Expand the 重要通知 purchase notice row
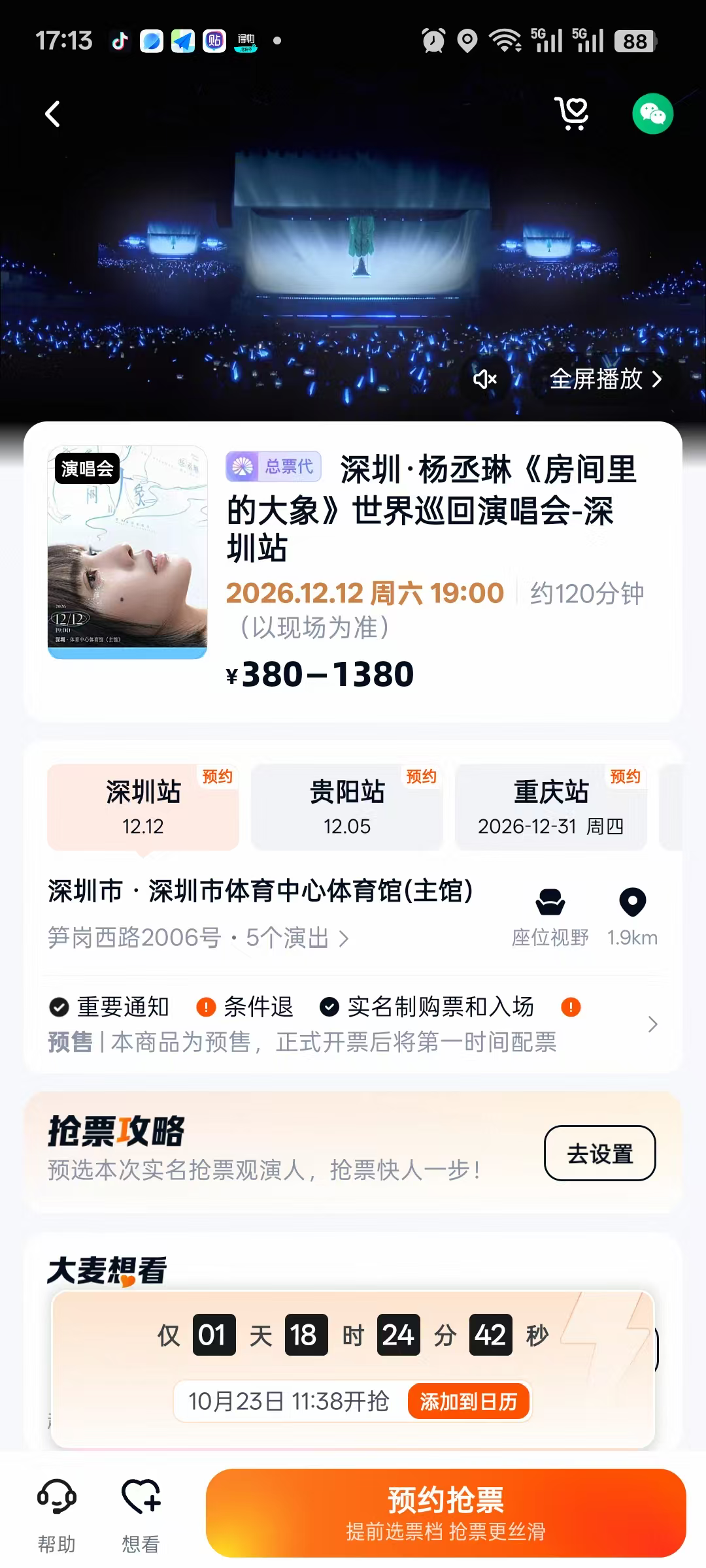The image size is (706, 1568). pos(353,1024)
